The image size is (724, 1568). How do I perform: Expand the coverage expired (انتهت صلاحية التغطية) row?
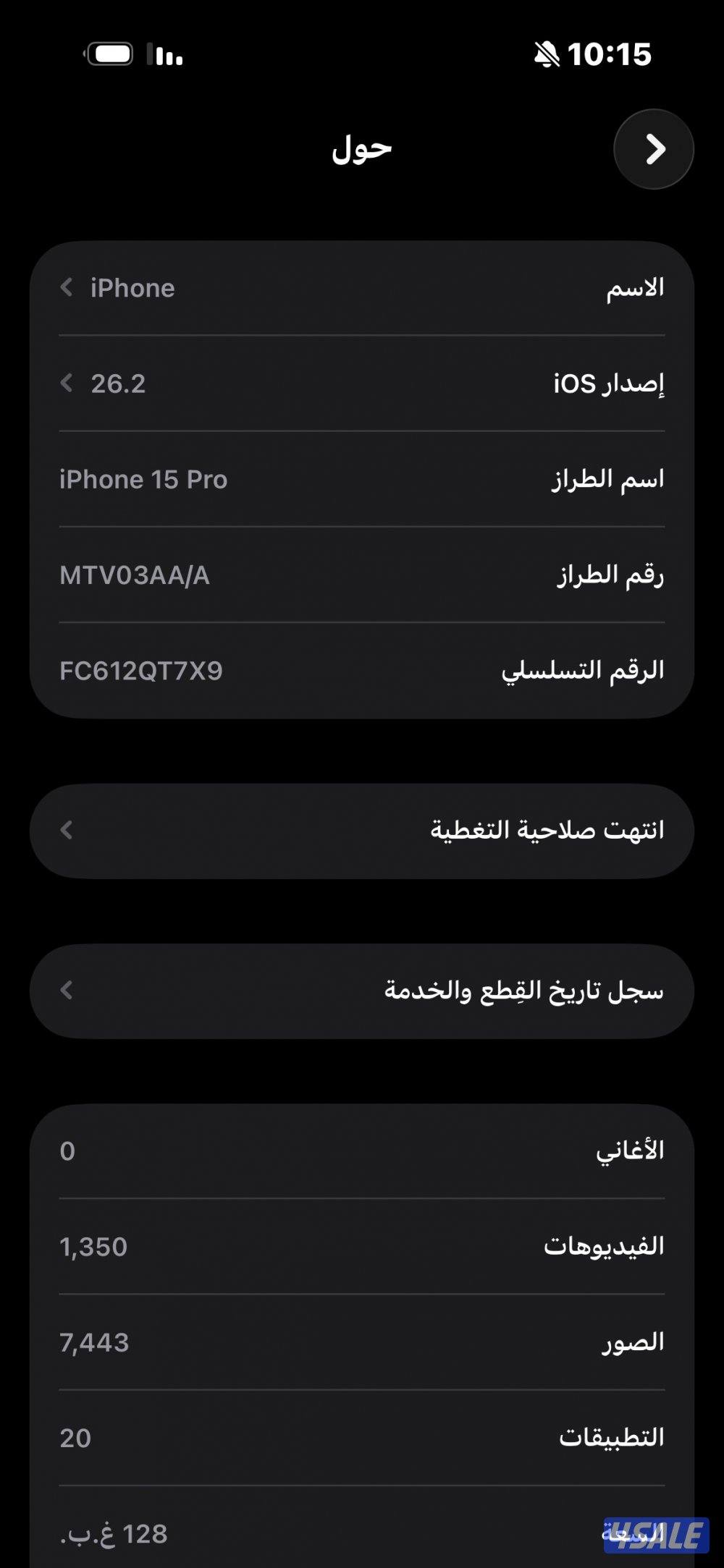pos(362,829)
